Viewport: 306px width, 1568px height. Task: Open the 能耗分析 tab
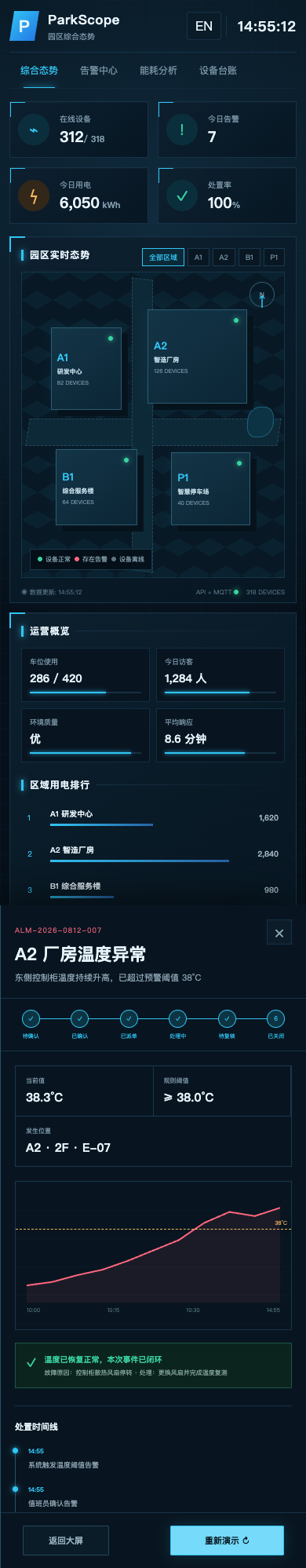pos(158,71)
